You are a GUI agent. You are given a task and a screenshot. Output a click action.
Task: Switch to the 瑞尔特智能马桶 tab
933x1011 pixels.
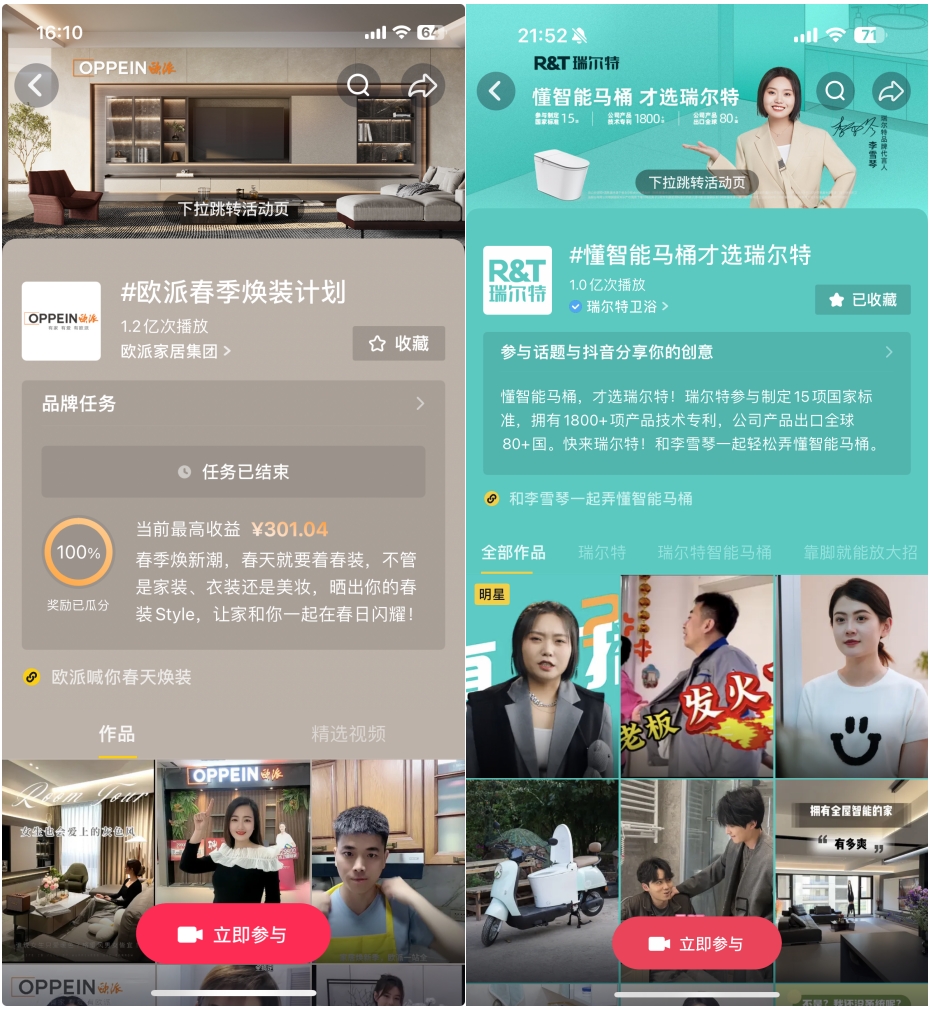pyautogui.click(x=714, y=552)
